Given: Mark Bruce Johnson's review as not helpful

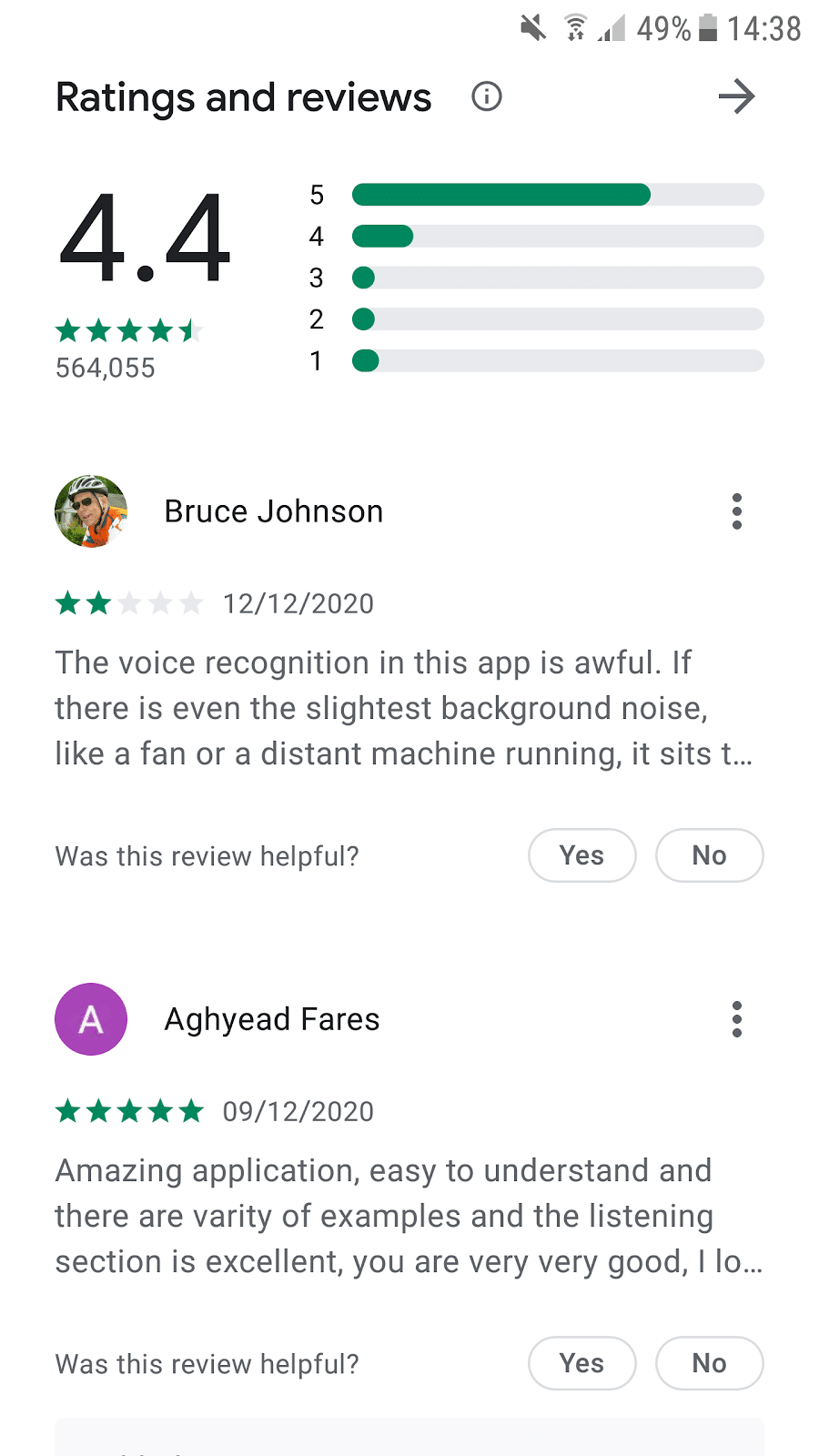Looking at the screenshot, I should coord(709,855).
